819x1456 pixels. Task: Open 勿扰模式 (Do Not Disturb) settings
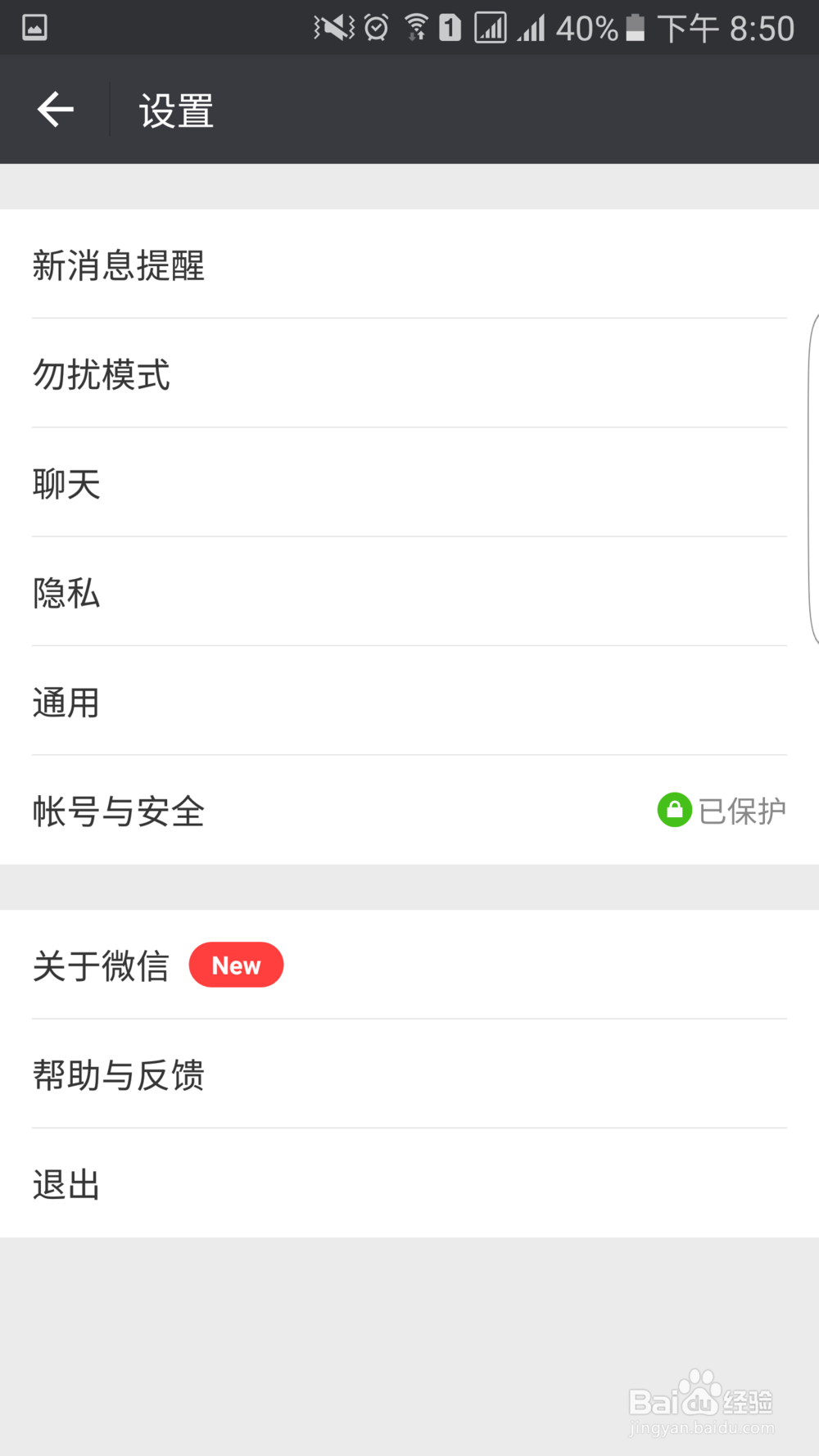coord(409,375)
